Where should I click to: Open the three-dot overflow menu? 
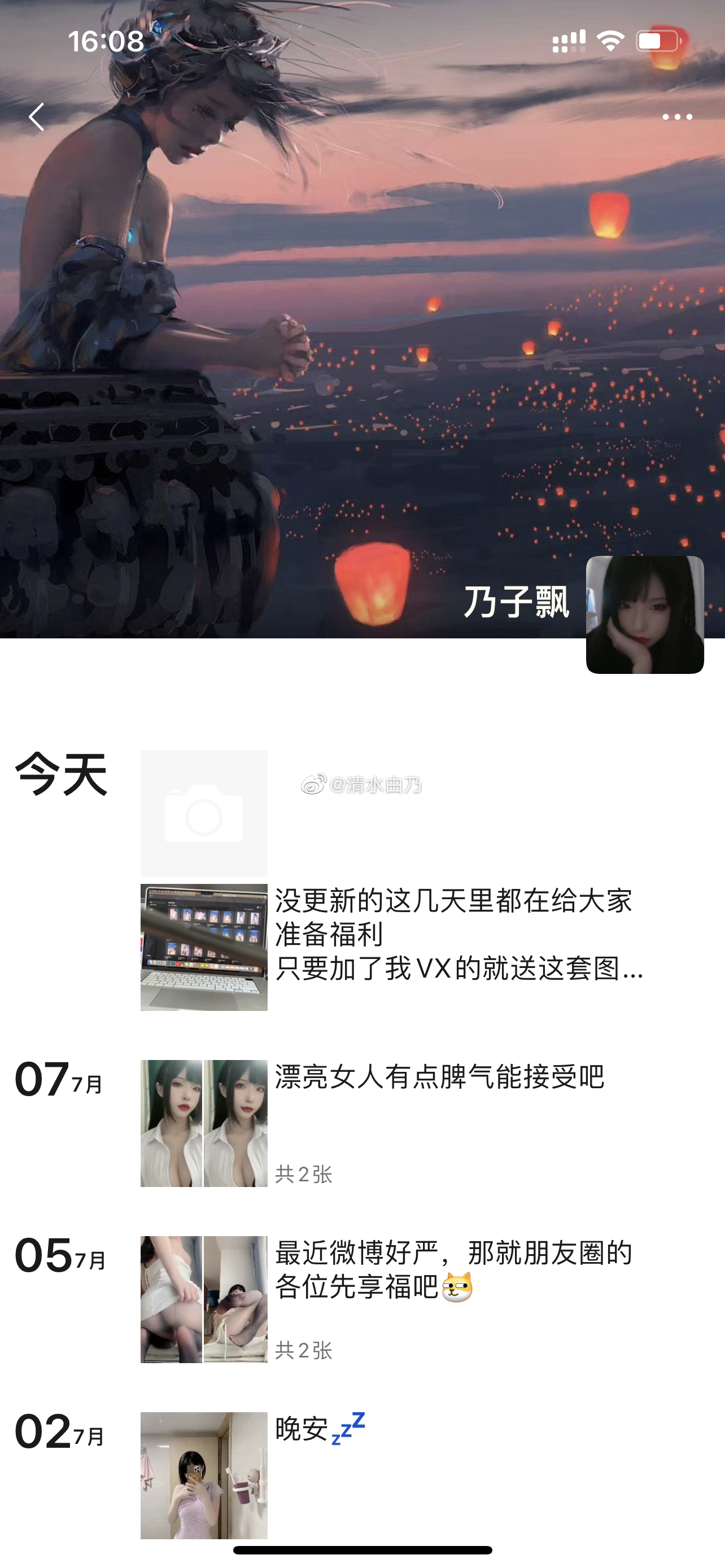coord(677,117)
